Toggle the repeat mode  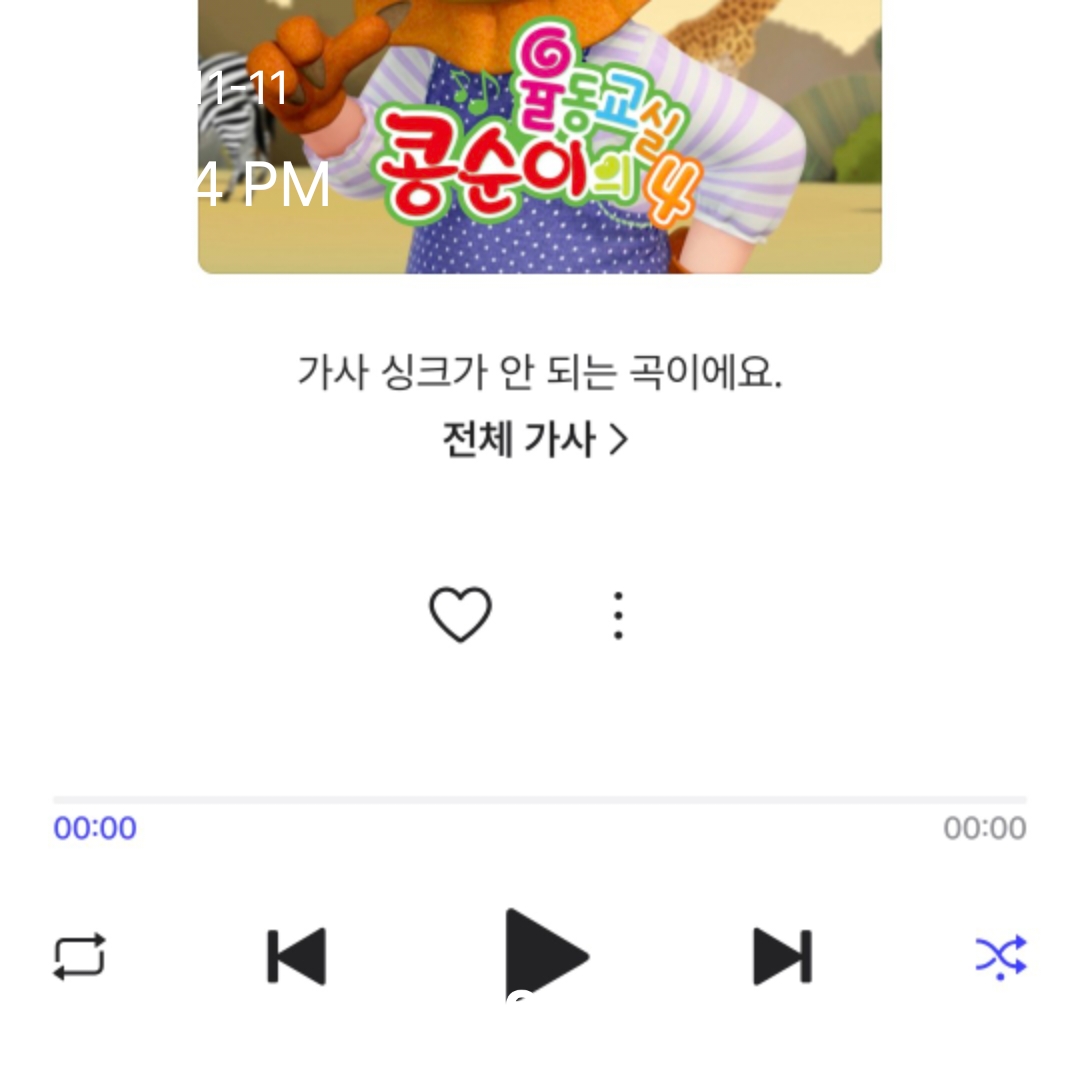[79, 957]
